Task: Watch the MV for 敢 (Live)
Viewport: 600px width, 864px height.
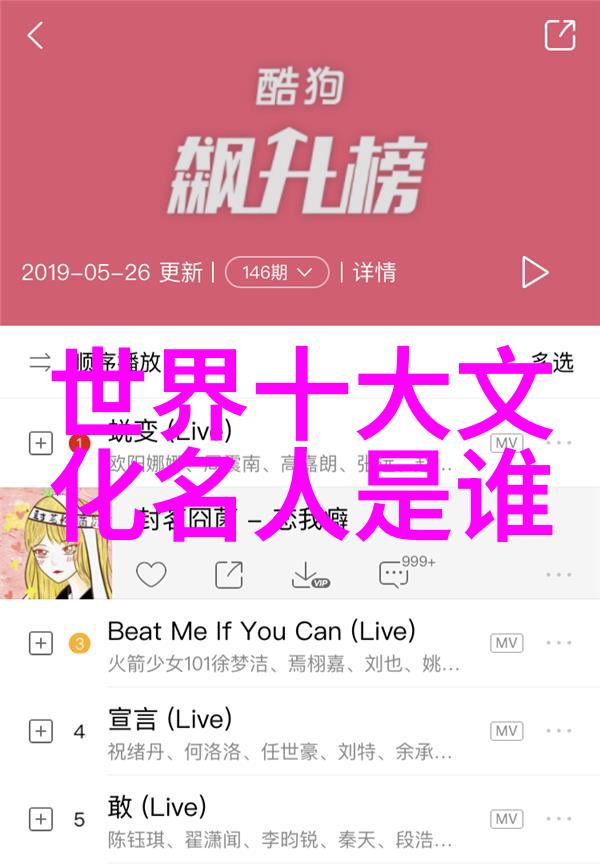Action: (506, 819)
